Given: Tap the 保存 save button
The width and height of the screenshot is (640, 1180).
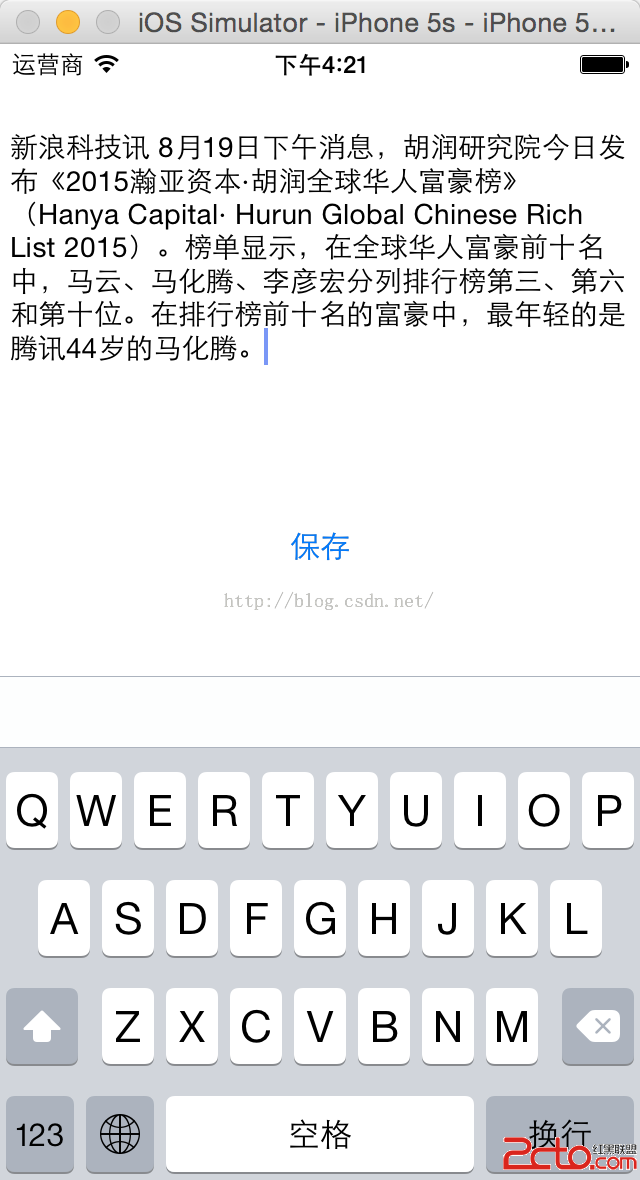Looking at the screenshot, I should point(320,546).
